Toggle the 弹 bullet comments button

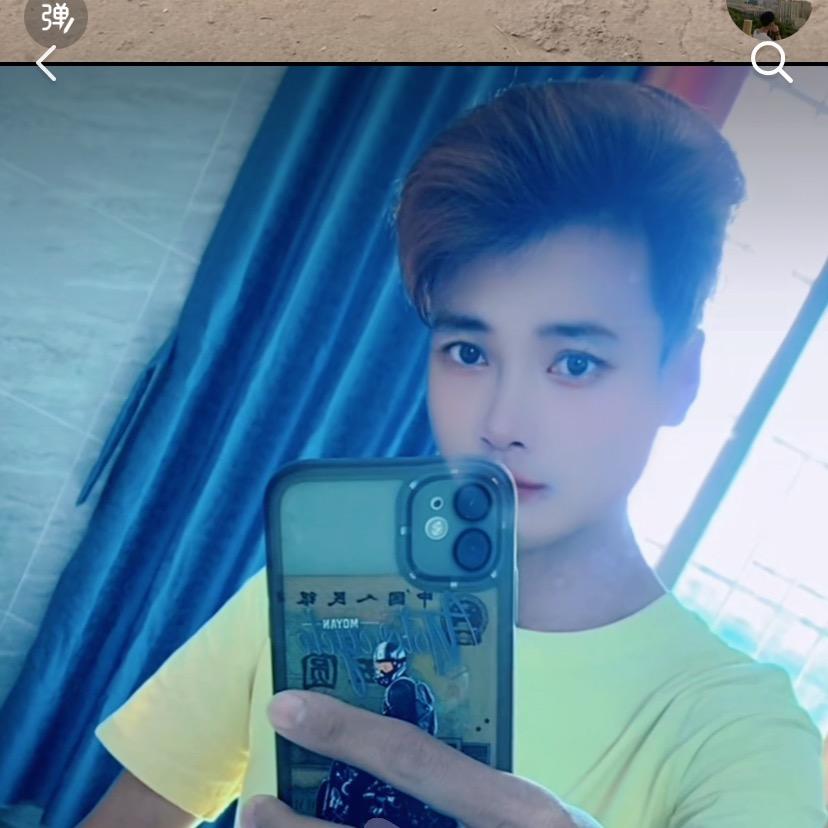(x=56, y=19)
